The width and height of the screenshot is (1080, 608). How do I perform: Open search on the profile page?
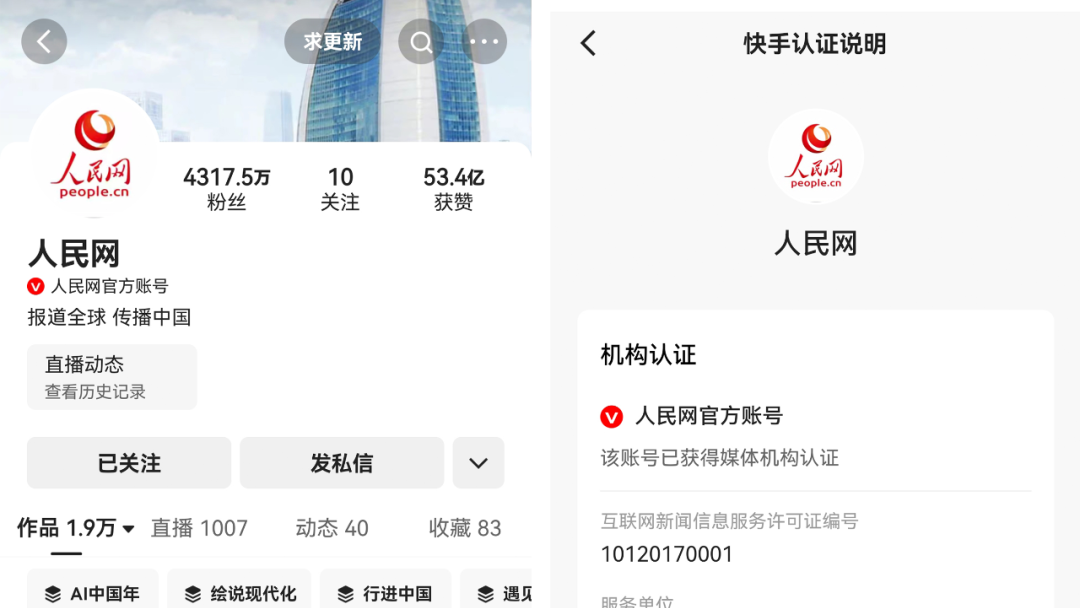coord(422,42)
